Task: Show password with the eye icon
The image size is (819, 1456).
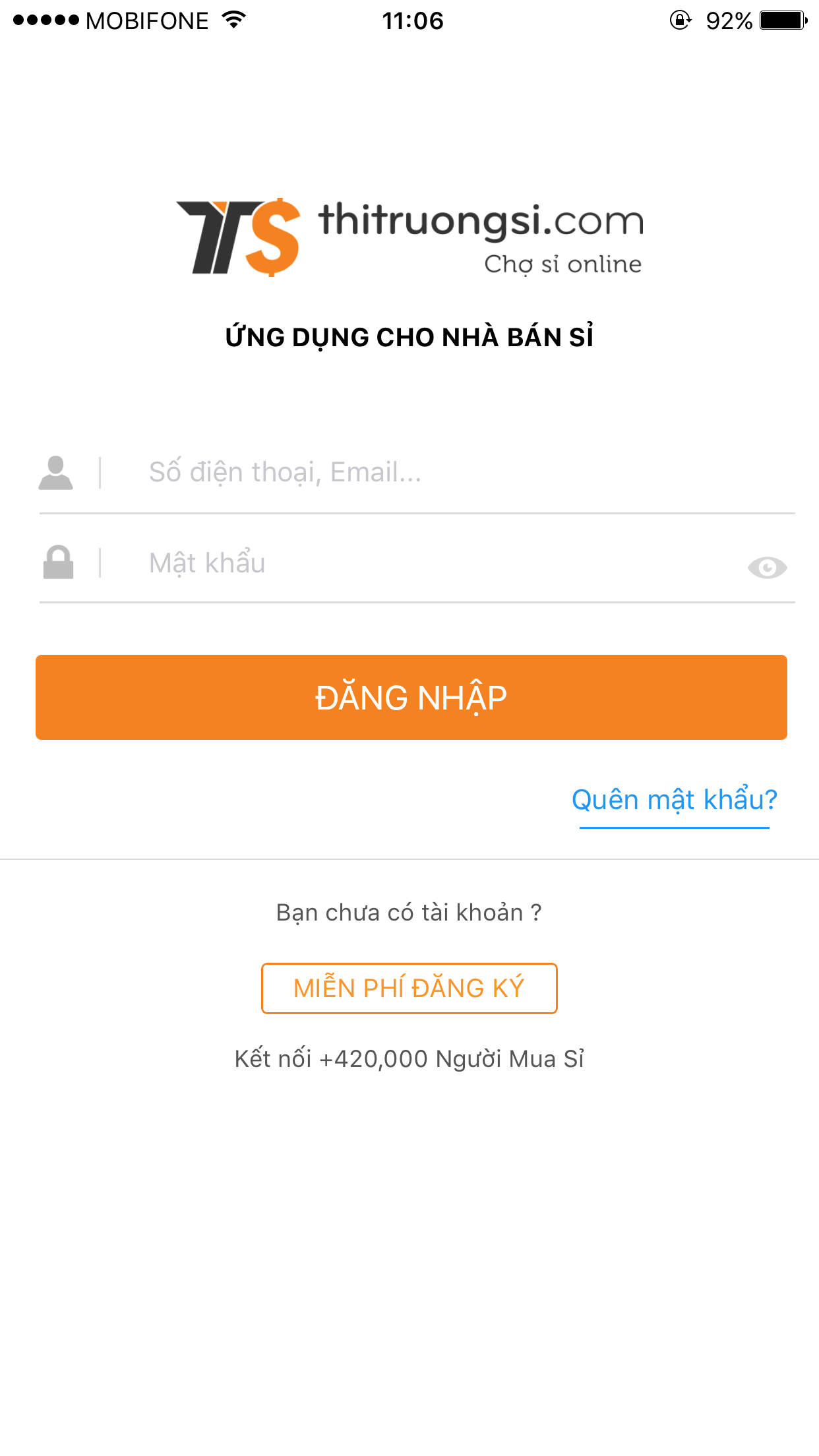Action: click(767, 567)
